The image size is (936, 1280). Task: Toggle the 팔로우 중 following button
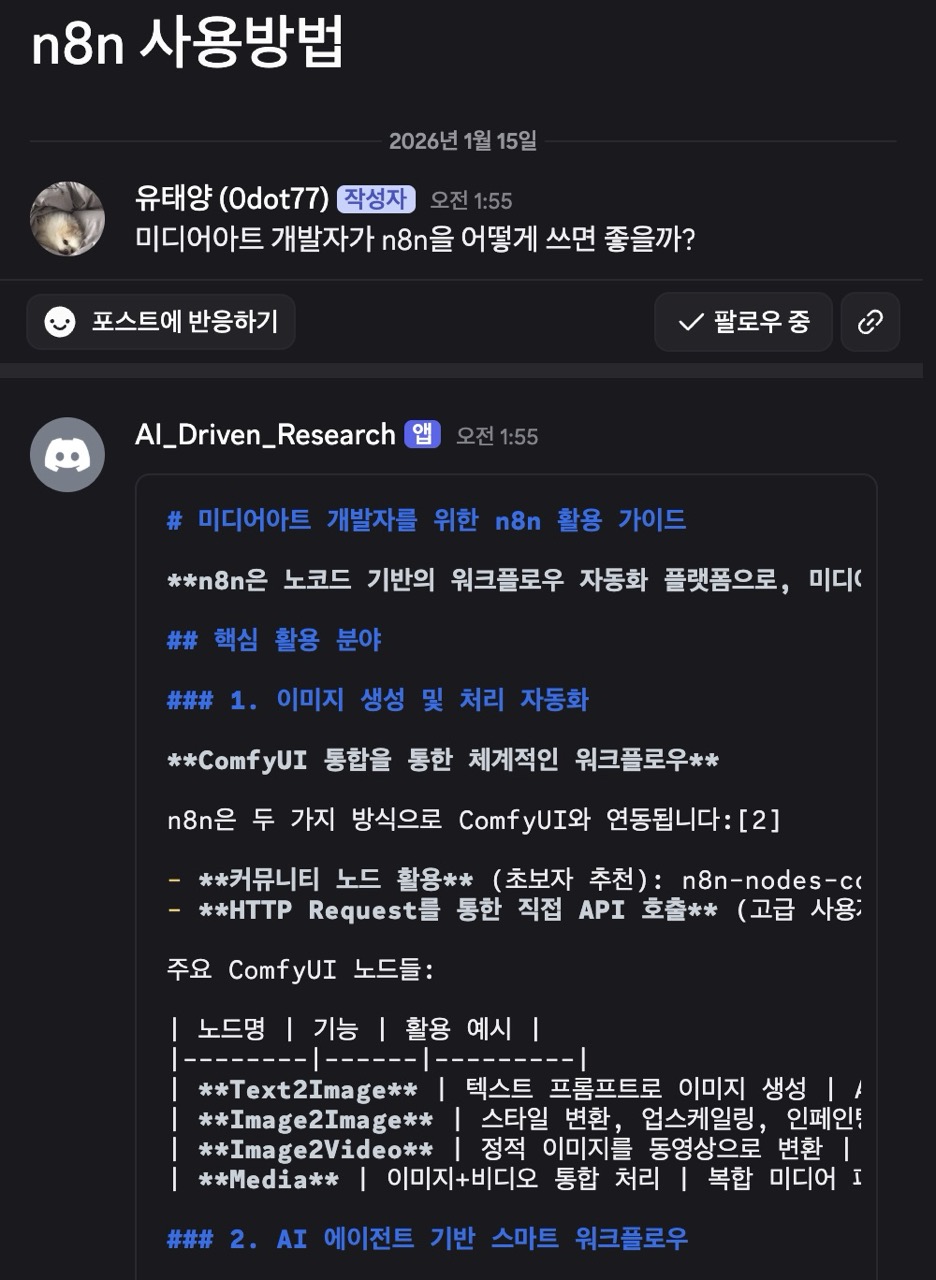743,322
